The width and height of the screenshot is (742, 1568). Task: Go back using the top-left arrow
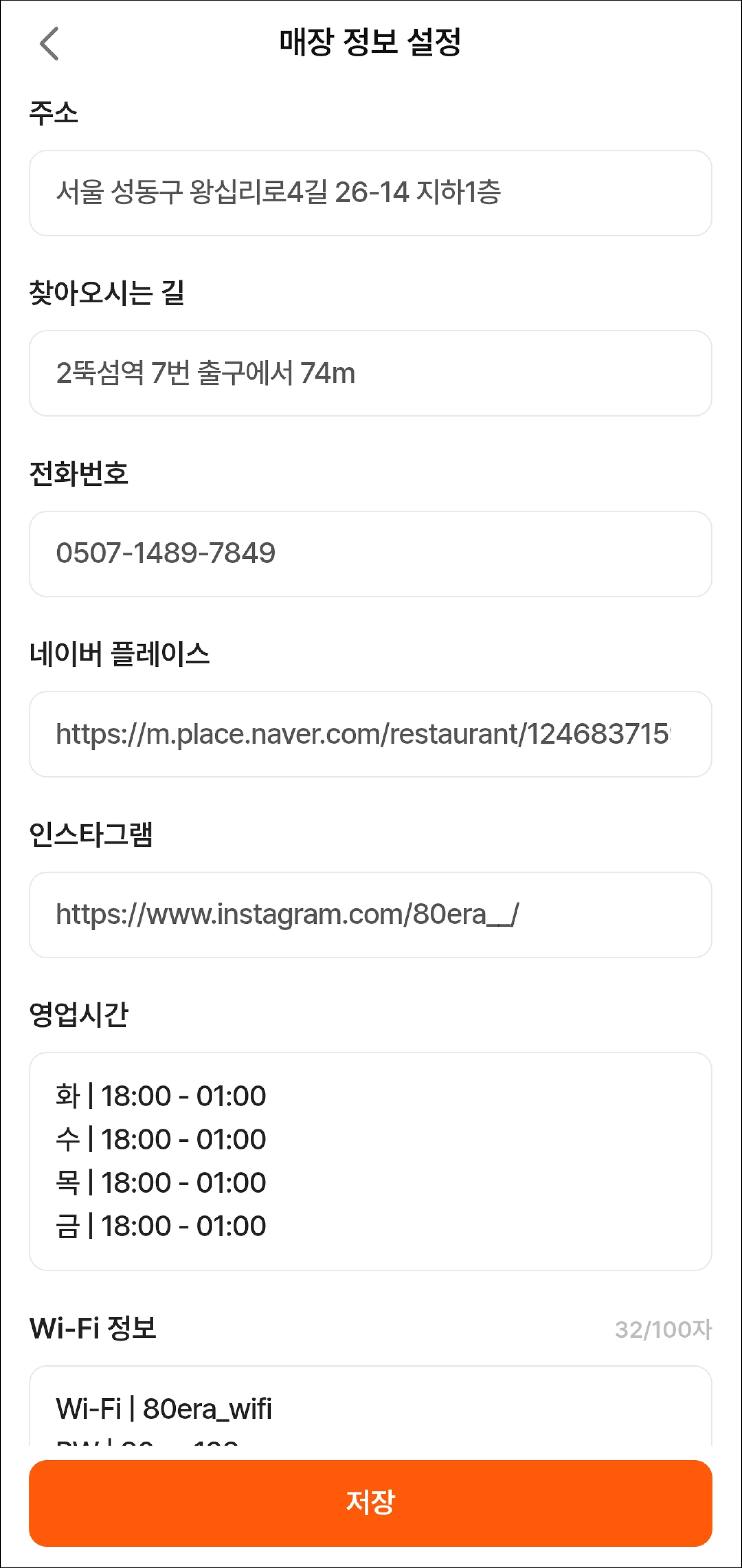tap(49, 43)
